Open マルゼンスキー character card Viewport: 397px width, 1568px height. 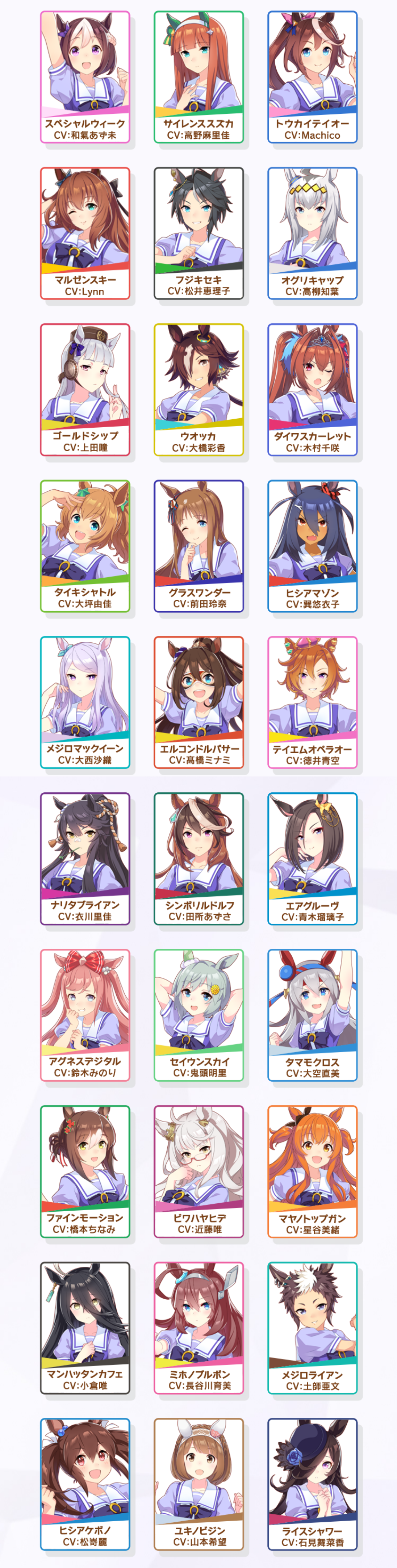[85, 234]
